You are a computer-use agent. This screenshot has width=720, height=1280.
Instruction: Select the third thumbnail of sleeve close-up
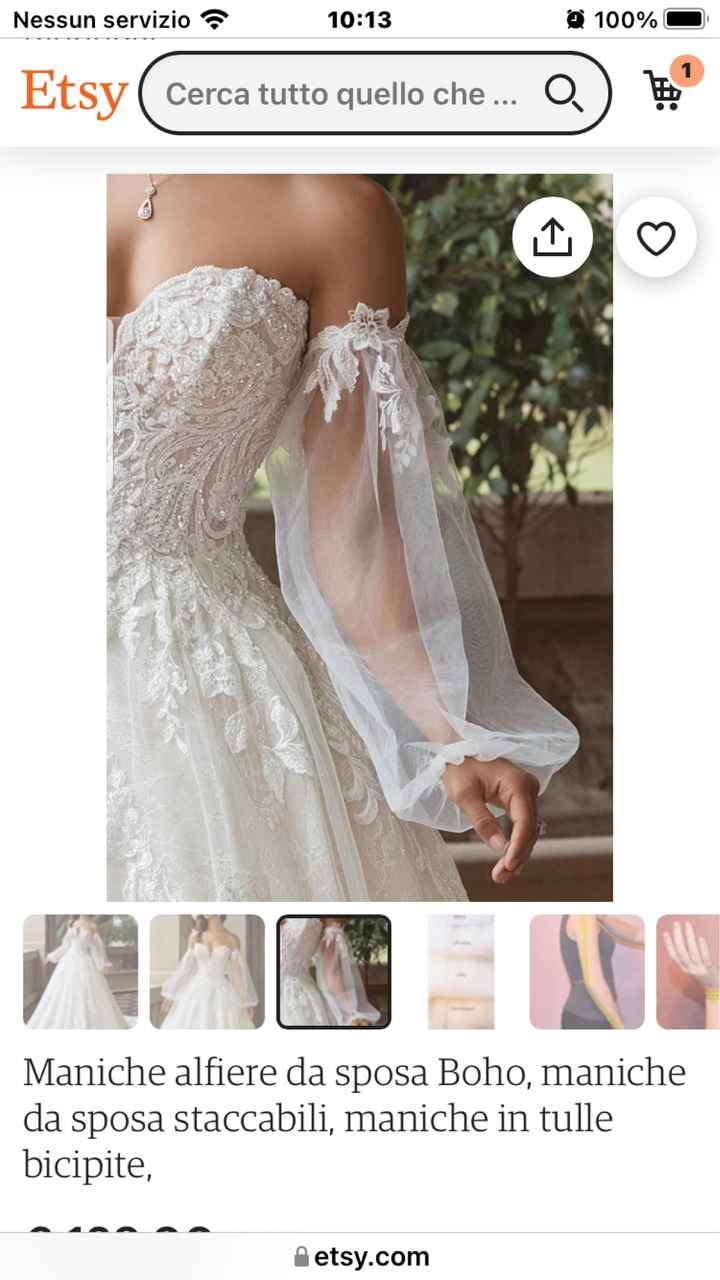[x=334, y=971]
